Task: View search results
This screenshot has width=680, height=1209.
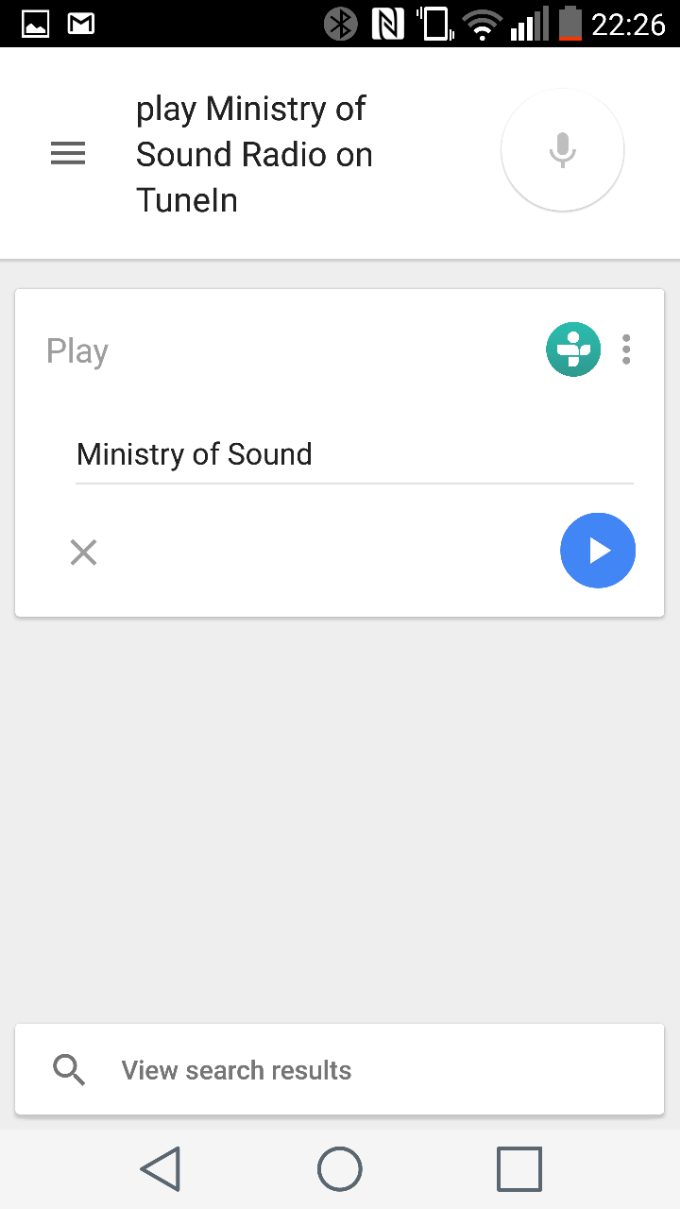Action: [339, 1069]
